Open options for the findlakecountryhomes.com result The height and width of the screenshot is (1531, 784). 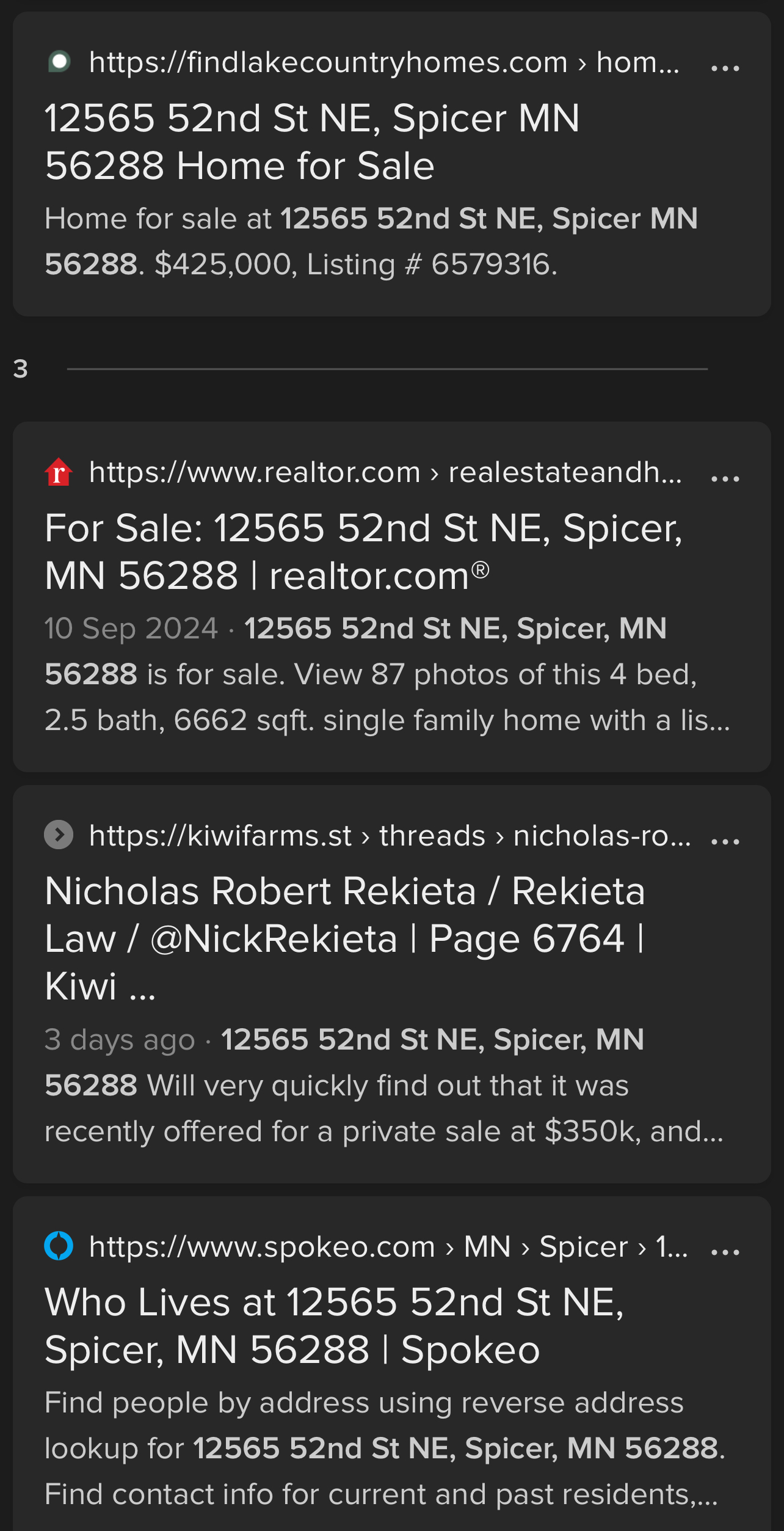pos(725,68)
